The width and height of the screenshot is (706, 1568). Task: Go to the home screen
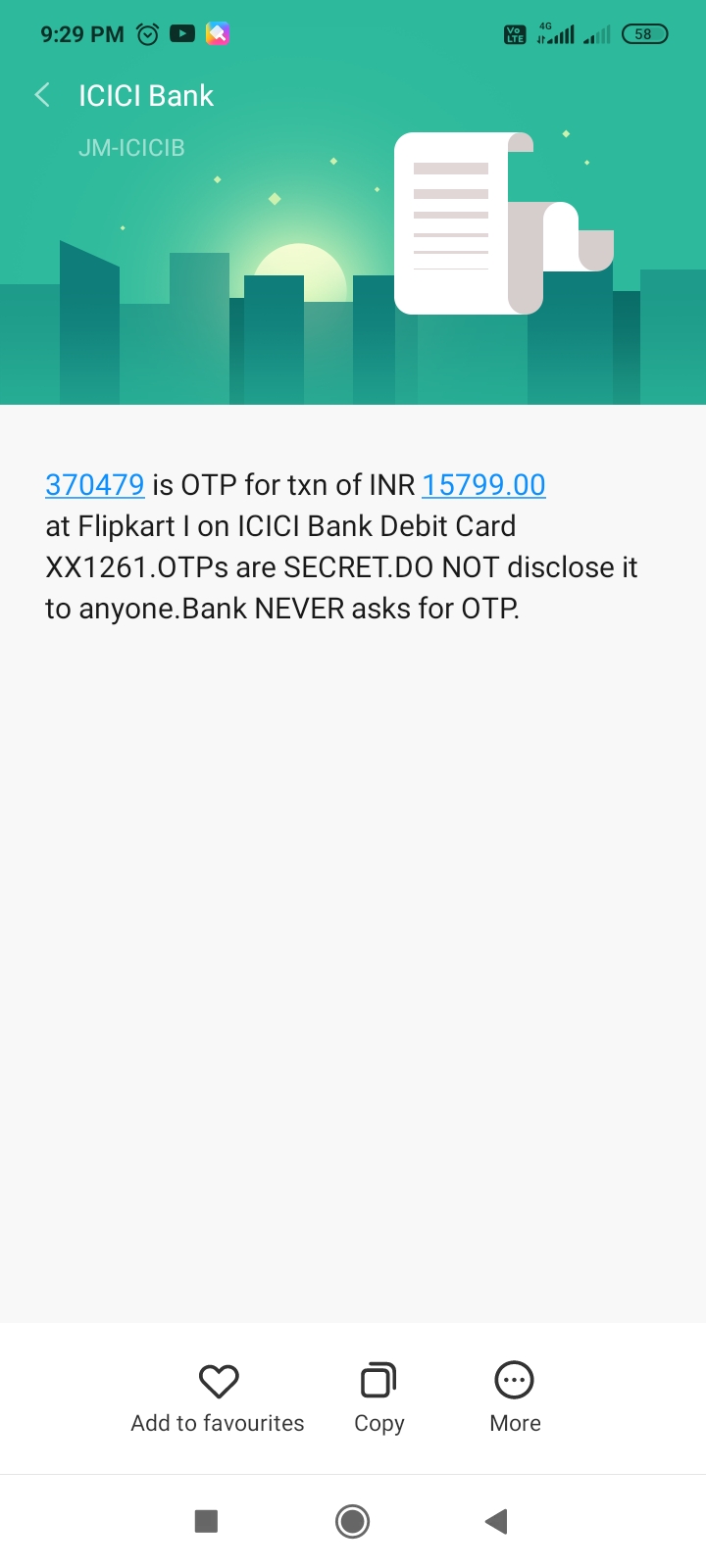coord(352,1521)
